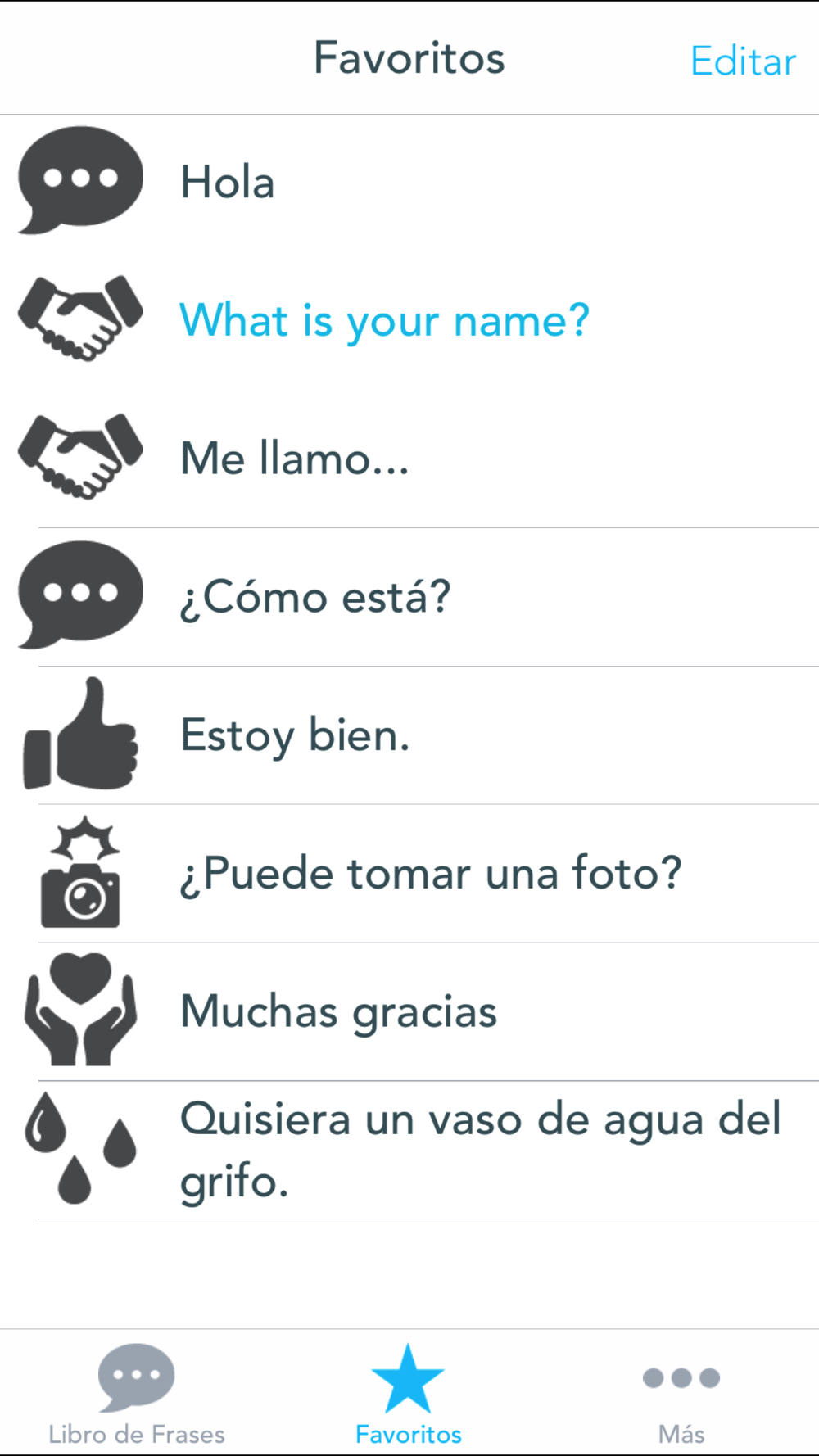This screenshot has width=819, height=1456.
Task: Open the 'Muchas gracias' phrase
Action: pos(409,1011)
